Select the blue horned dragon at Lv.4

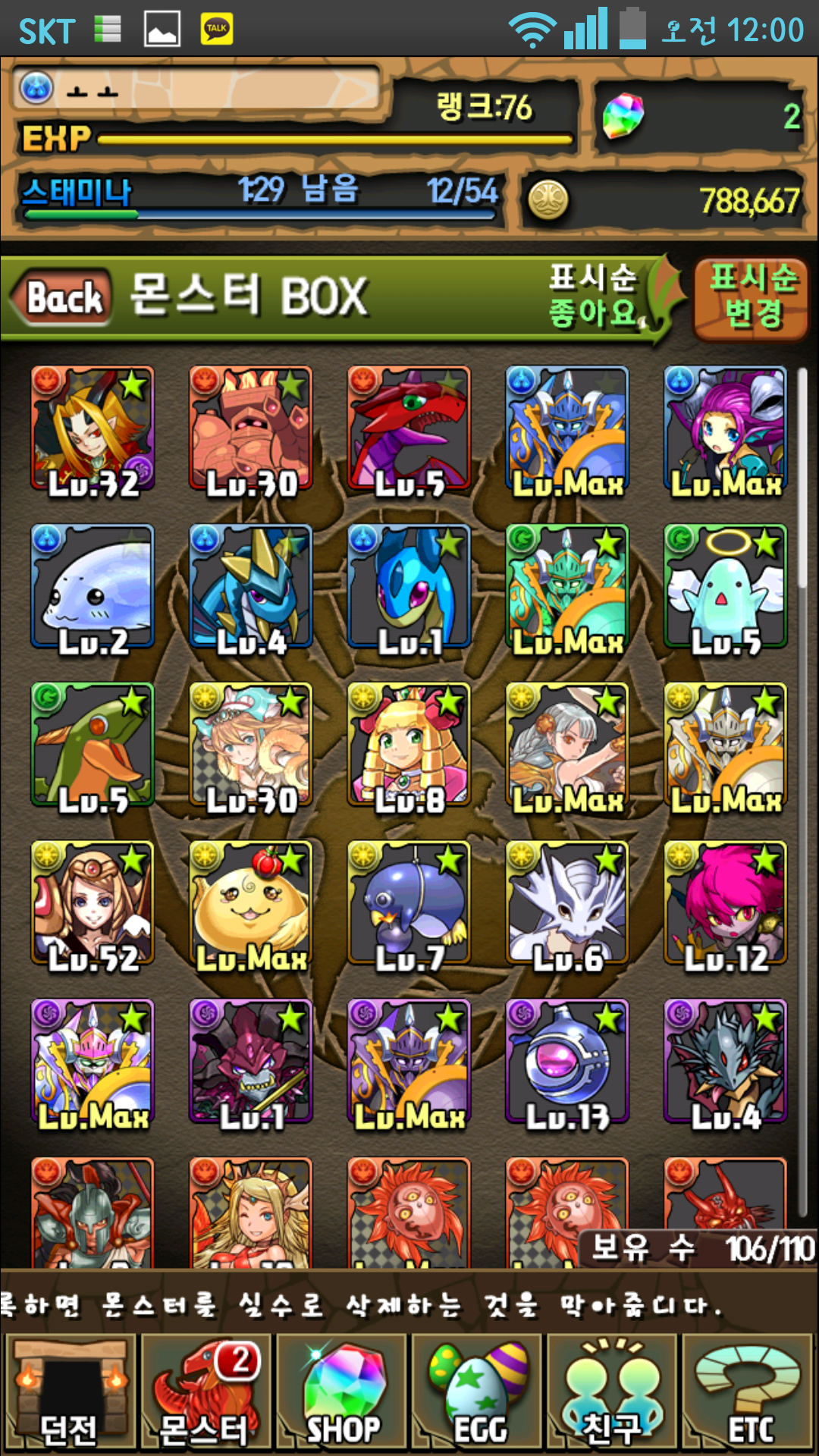[251, 588]
